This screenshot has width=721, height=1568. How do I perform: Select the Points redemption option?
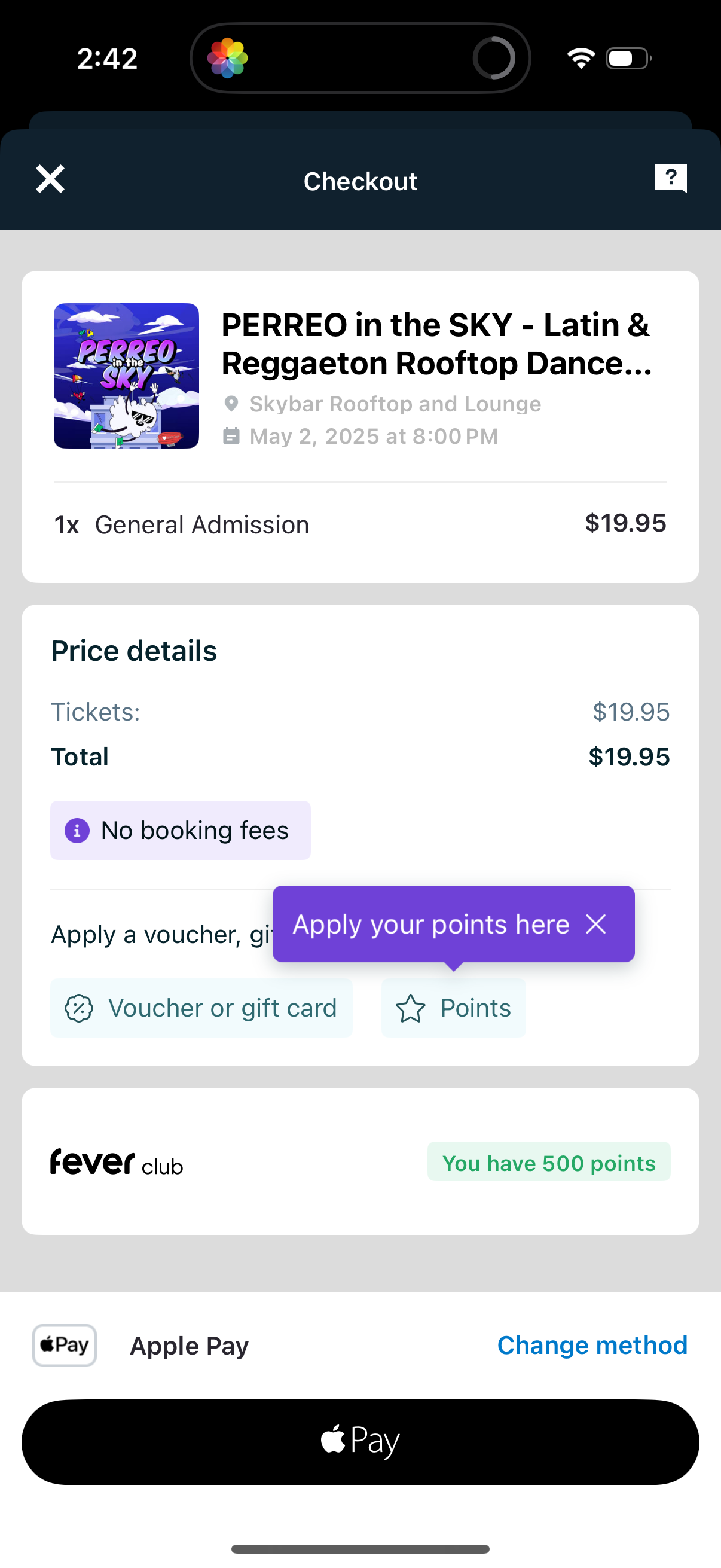tap(453, 1008)
